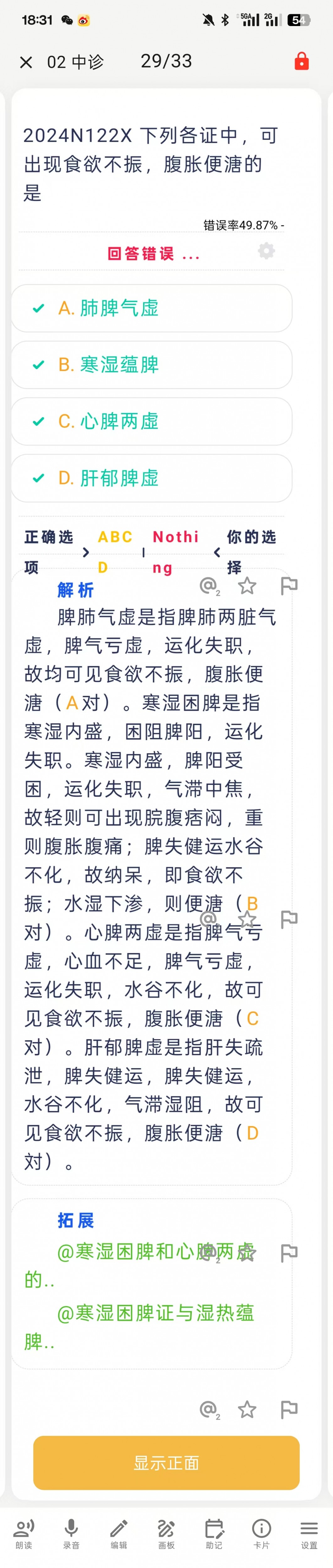The image size is (333, 1568).
Task: Star the 解析 section
Action: [x=247, y=586]
